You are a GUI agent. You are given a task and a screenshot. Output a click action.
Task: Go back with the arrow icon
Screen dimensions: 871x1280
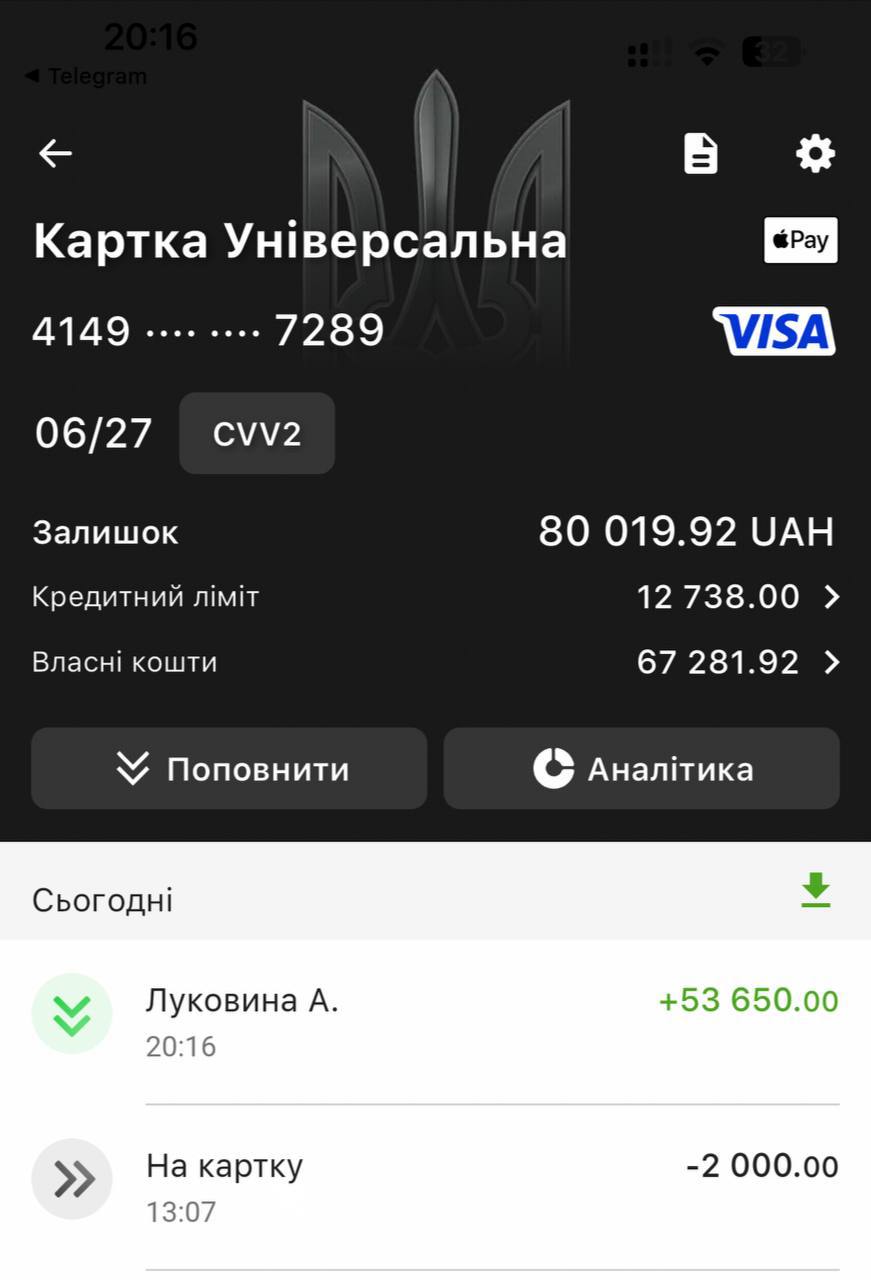[55, 153]
